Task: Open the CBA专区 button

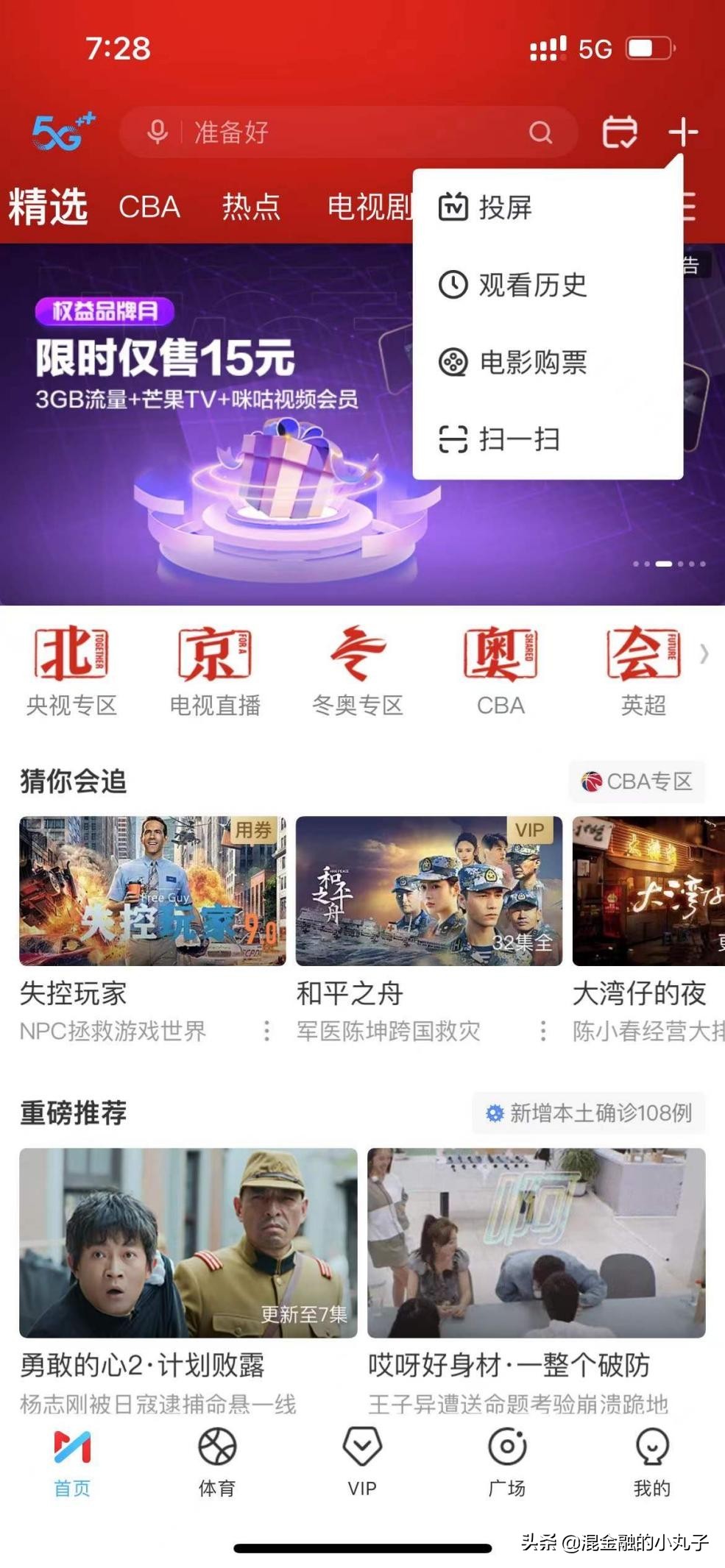Action: [637, 782]
